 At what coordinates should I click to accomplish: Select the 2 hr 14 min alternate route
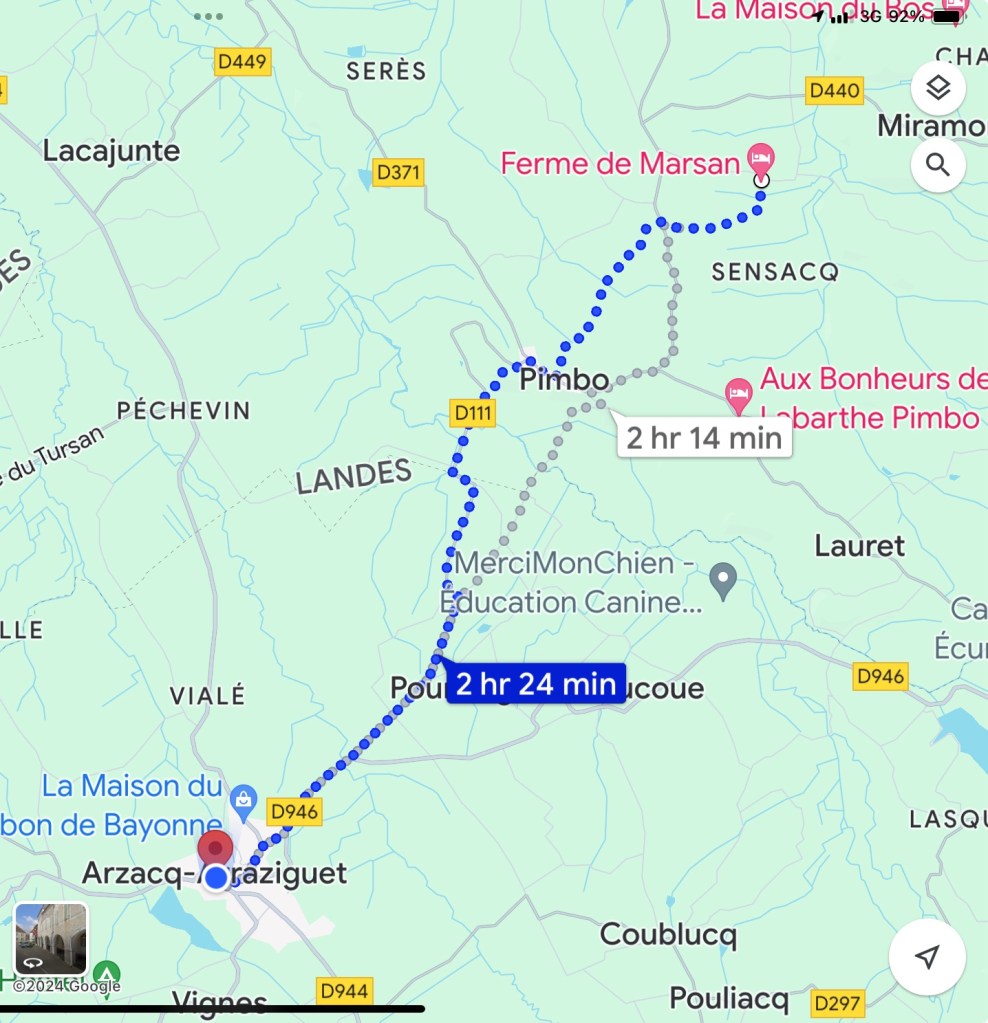[x=704, y=438]
